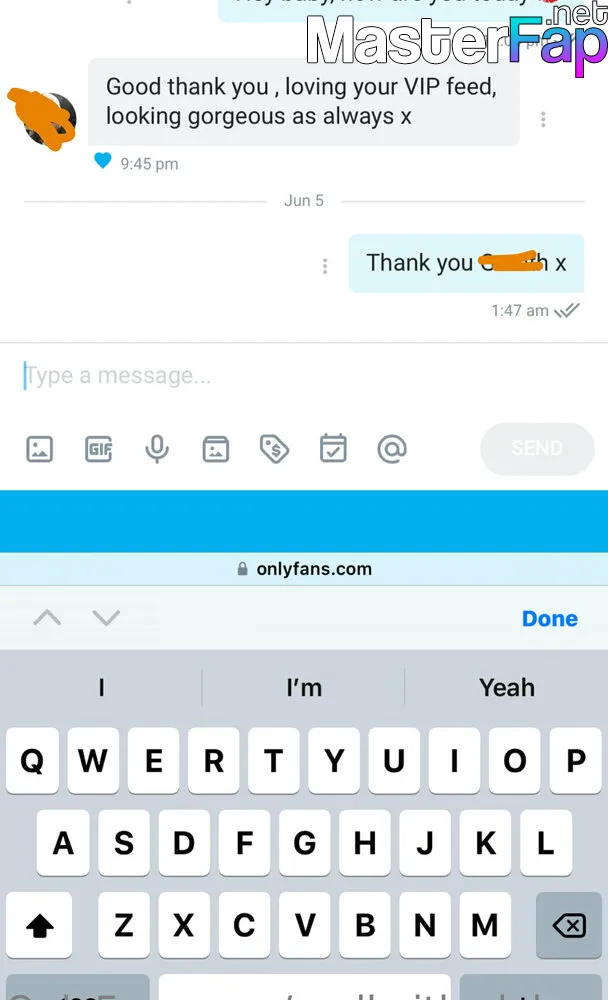Choose the "I'm" keyboard suggestion
Image resolution: width=608 pixels, height=1000 pixels.
click(x=304, y=688)
